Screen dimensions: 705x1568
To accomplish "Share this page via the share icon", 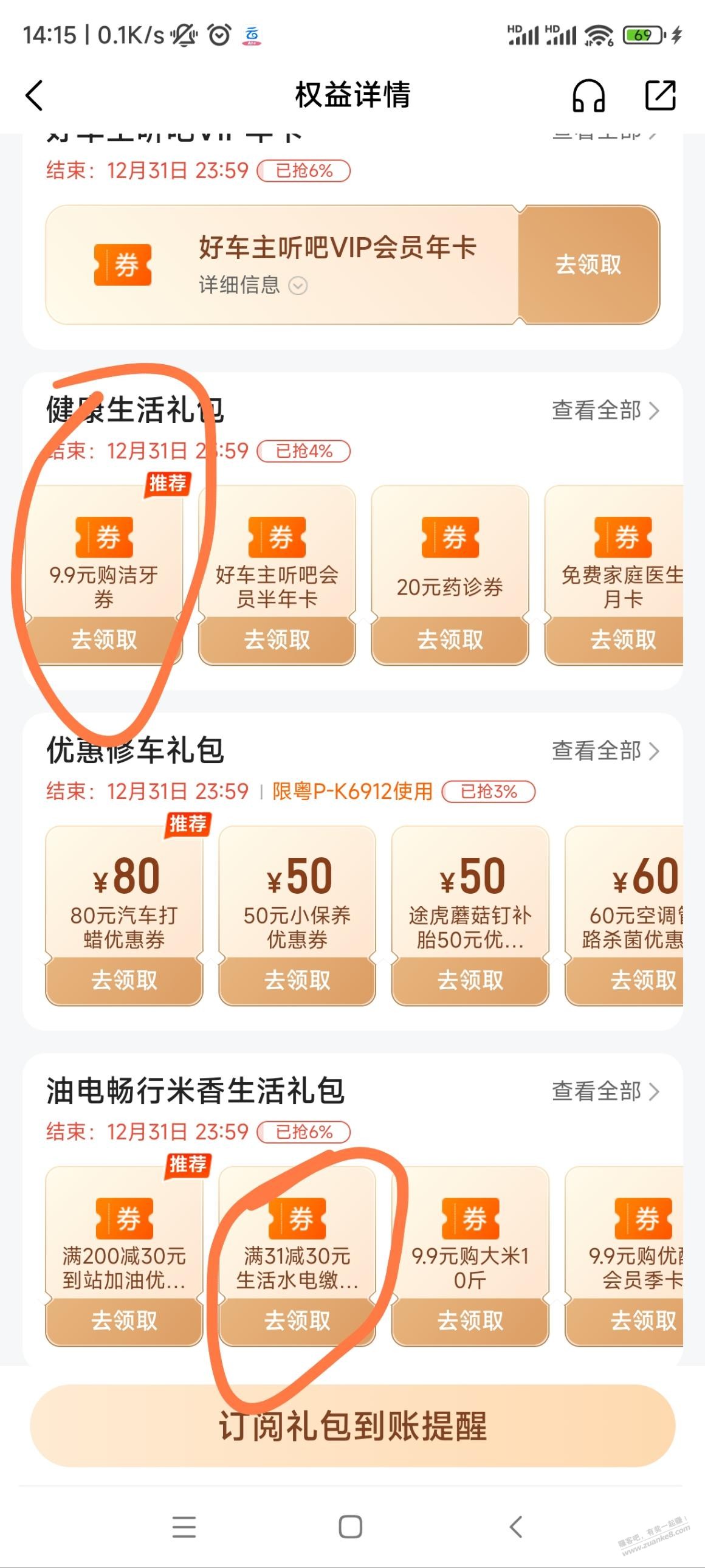I will pos(660,95).
